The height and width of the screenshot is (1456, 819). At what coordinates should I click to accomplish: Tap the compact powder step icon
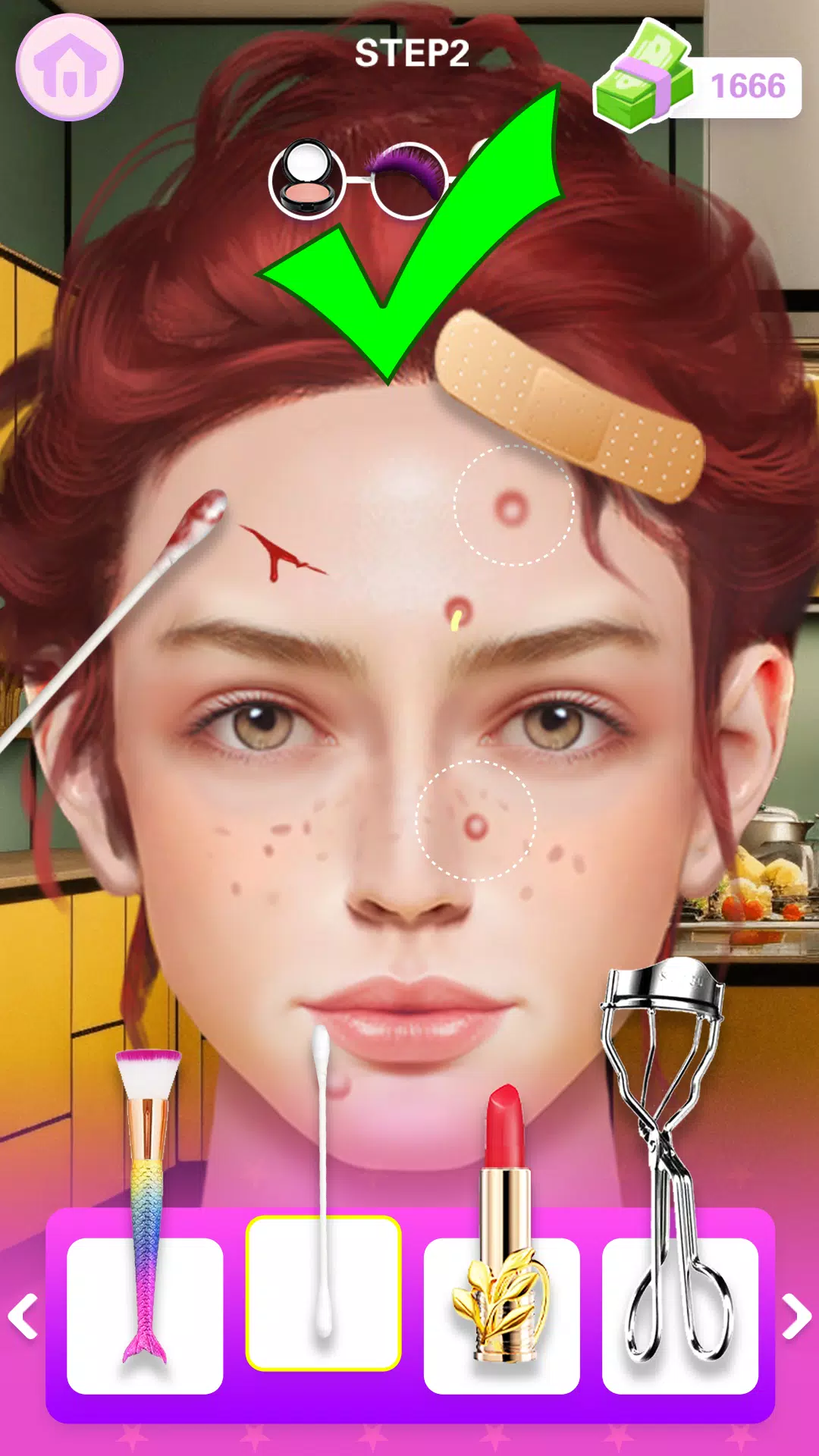(x=306, y=180)
